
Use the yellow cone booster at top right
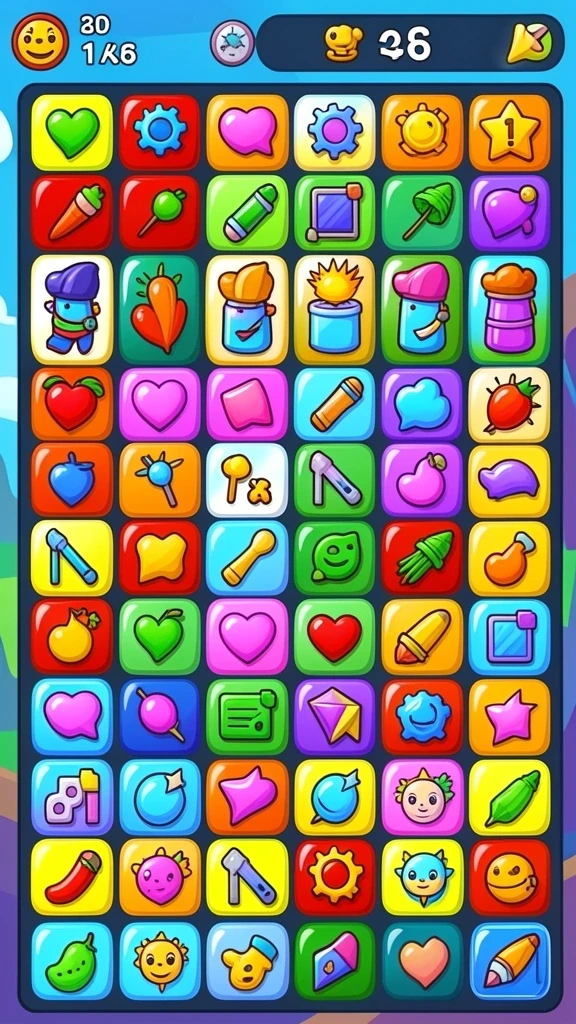[529, 42]
